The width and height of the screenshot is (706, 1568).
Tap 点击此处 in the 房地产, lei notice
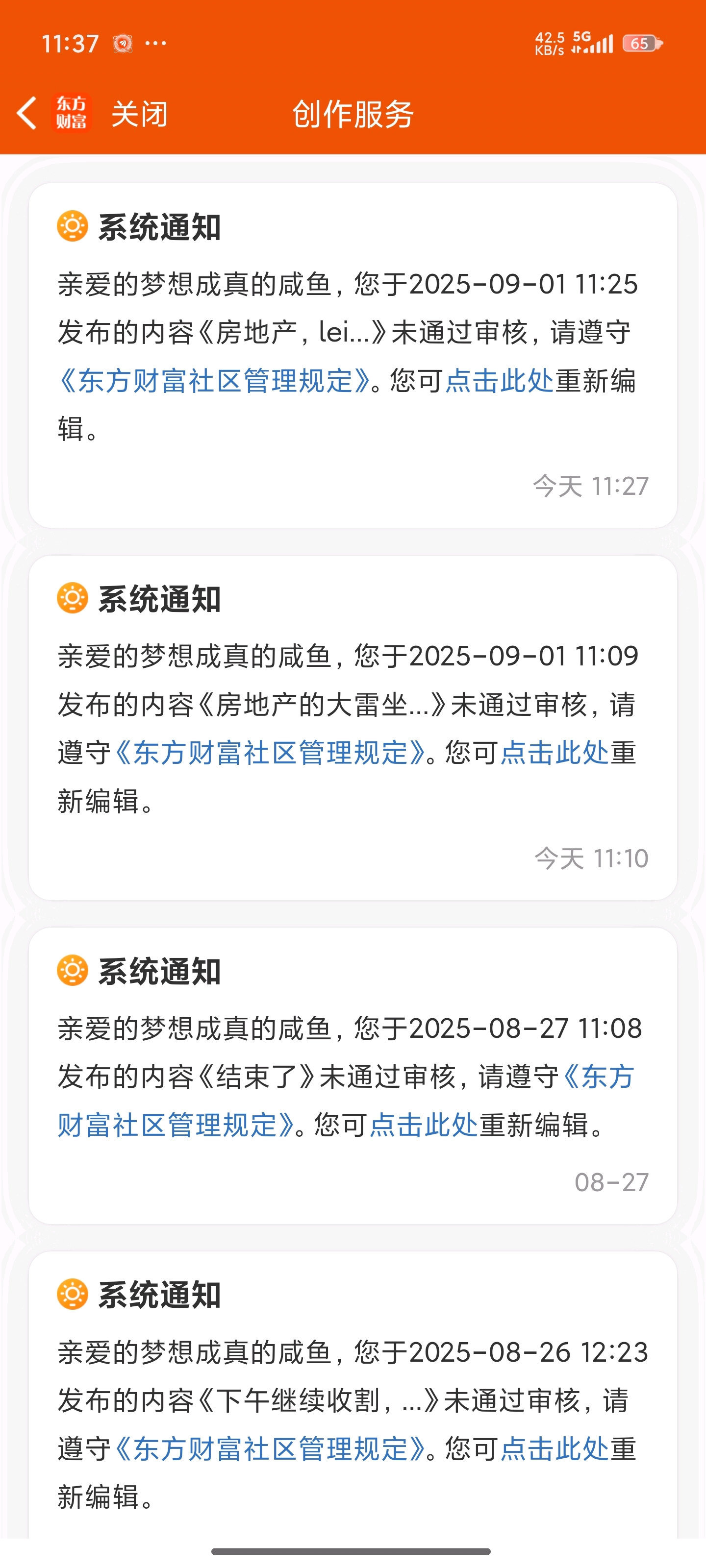coord(500,381)
